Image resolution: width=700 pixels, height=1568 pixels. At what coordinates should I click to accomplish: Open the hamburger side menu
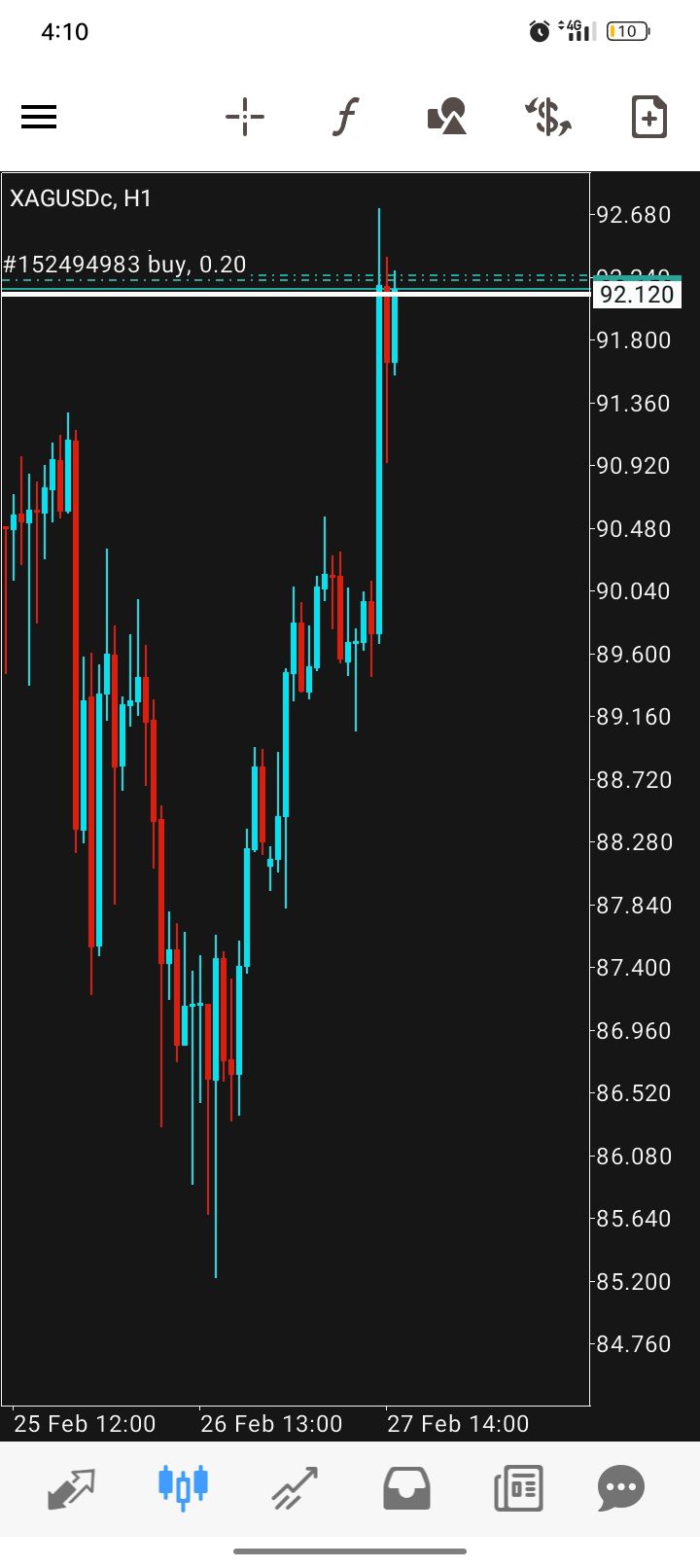click(39, 118)
